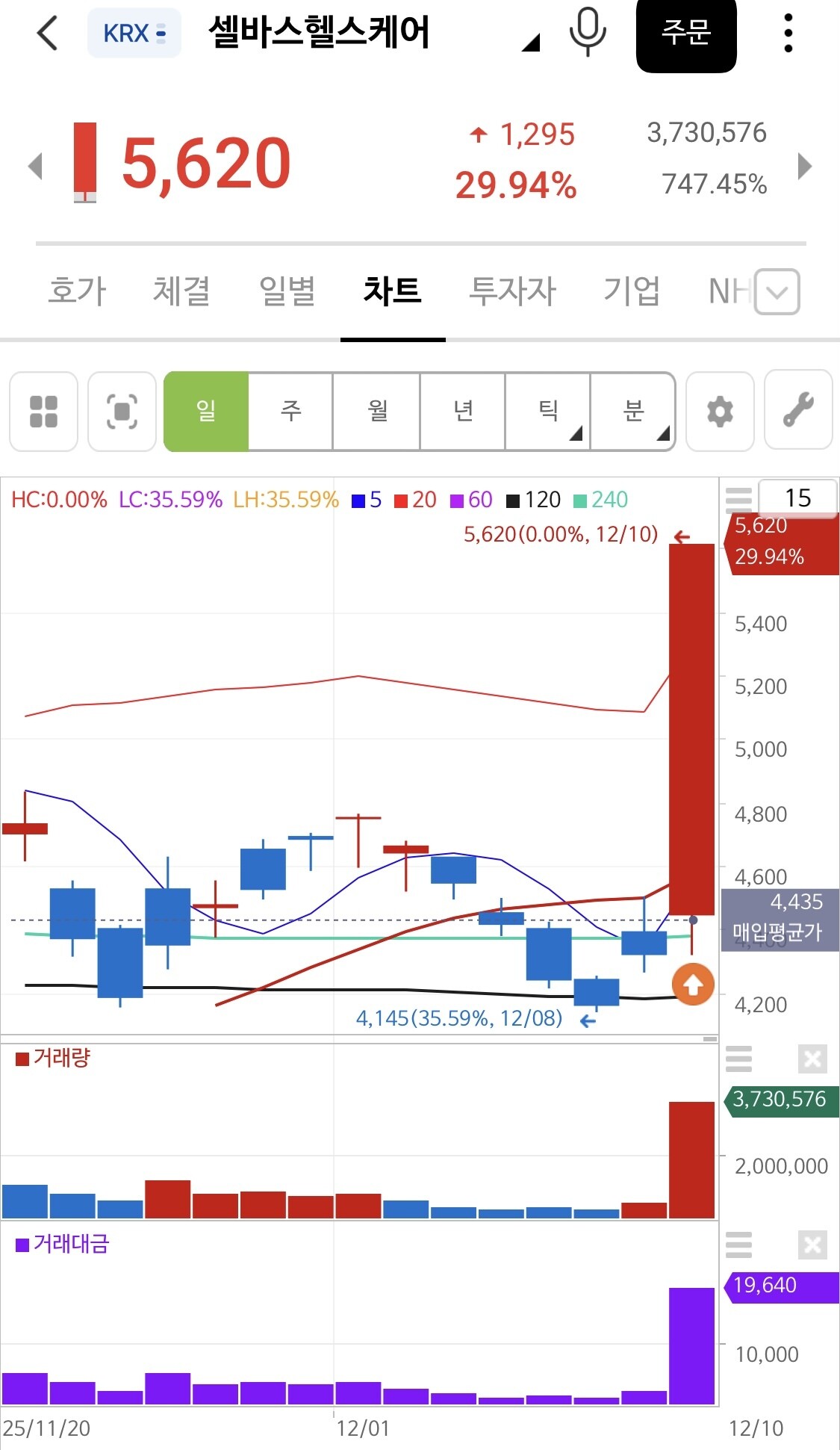Open the chart grid layout menu
The width and height of the screenshot is (840, 1450).
[43, 411]
